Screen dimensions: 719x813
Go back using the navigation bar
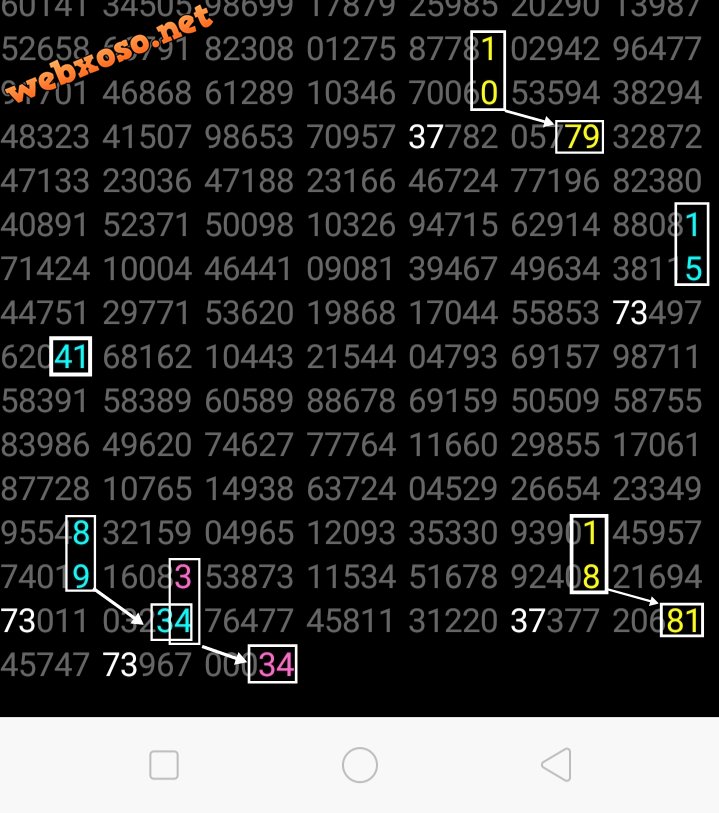[x=556, y=765]
